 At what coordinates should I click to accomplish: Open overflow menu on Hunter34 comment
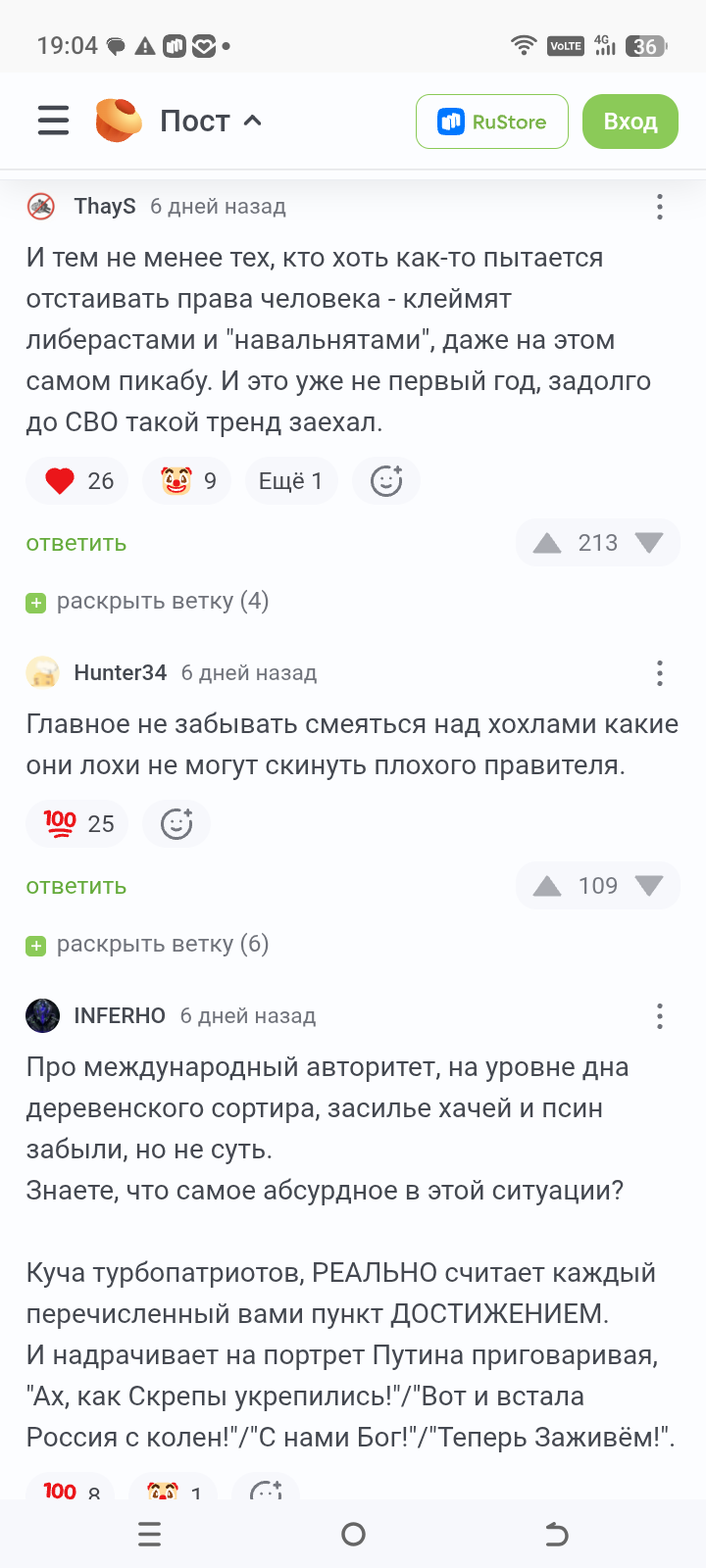(x=660, y=673)
